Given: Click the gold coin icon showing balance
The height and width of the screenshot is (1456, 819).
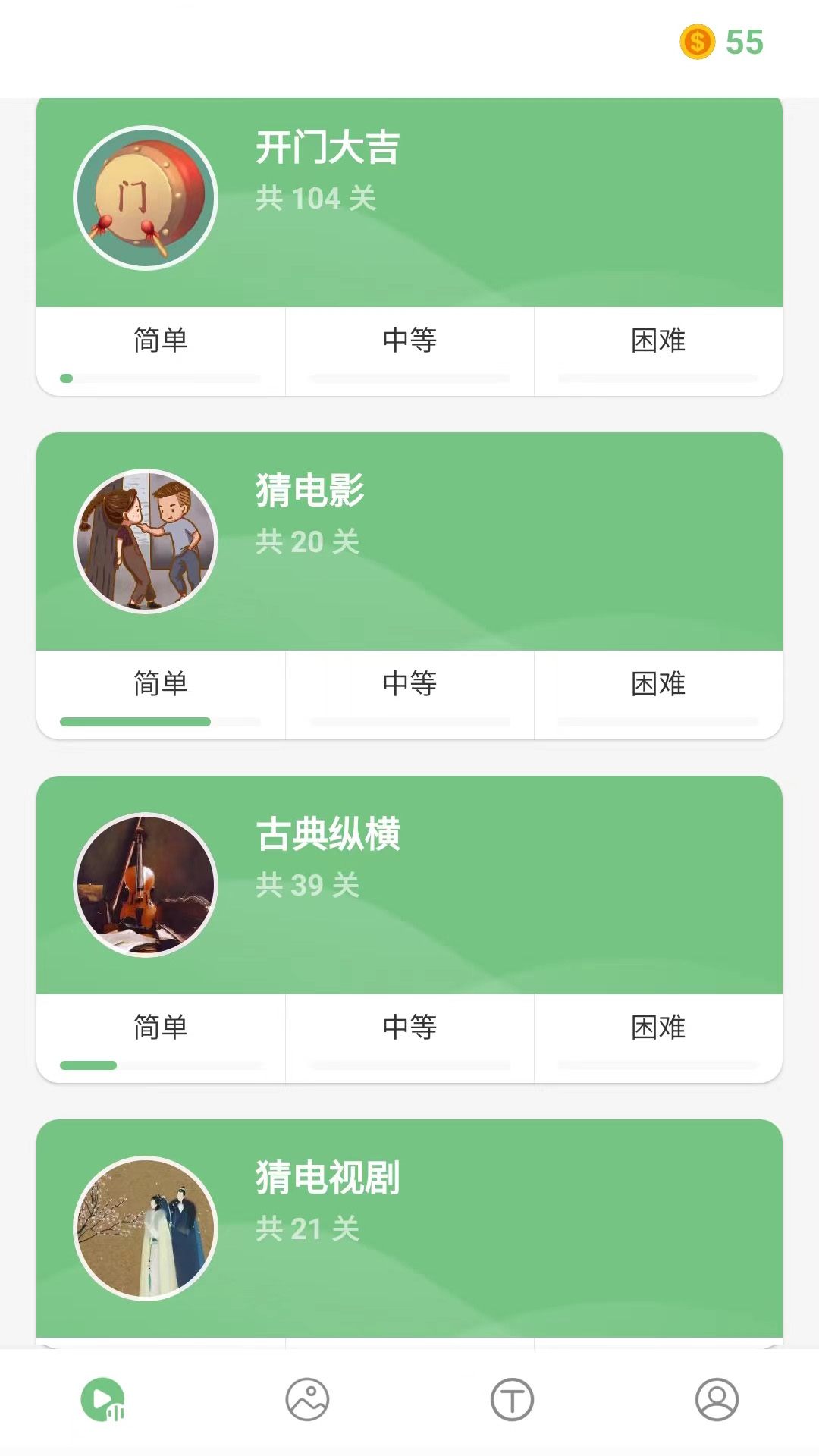Looking at the screenshot, I should tap(698, 42).
